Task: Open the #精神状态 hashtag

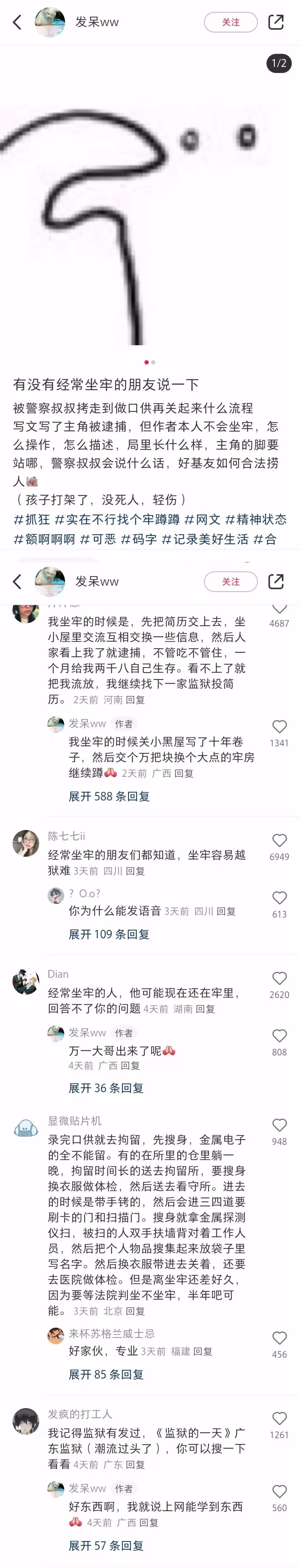Action: tap(255, 519)
